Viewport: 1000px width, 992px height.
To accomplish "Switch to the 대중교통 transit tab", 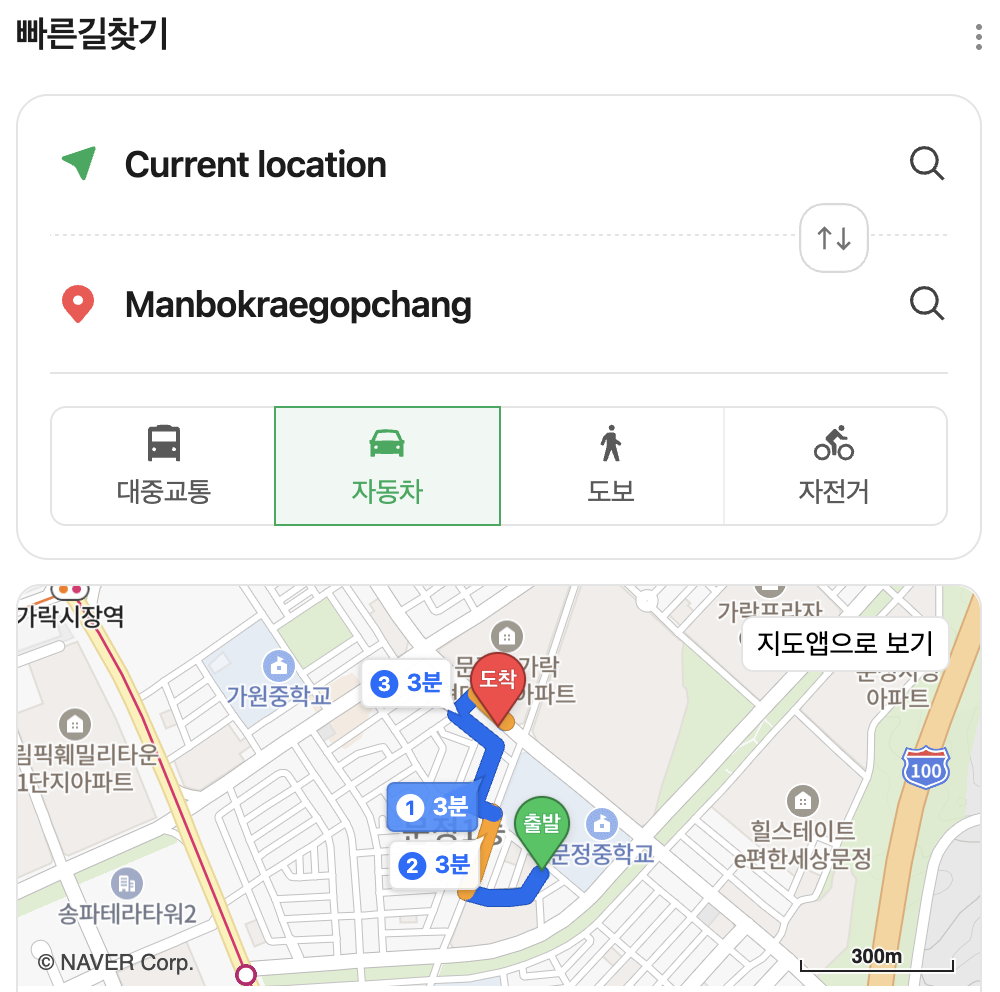I will (164, 466).
